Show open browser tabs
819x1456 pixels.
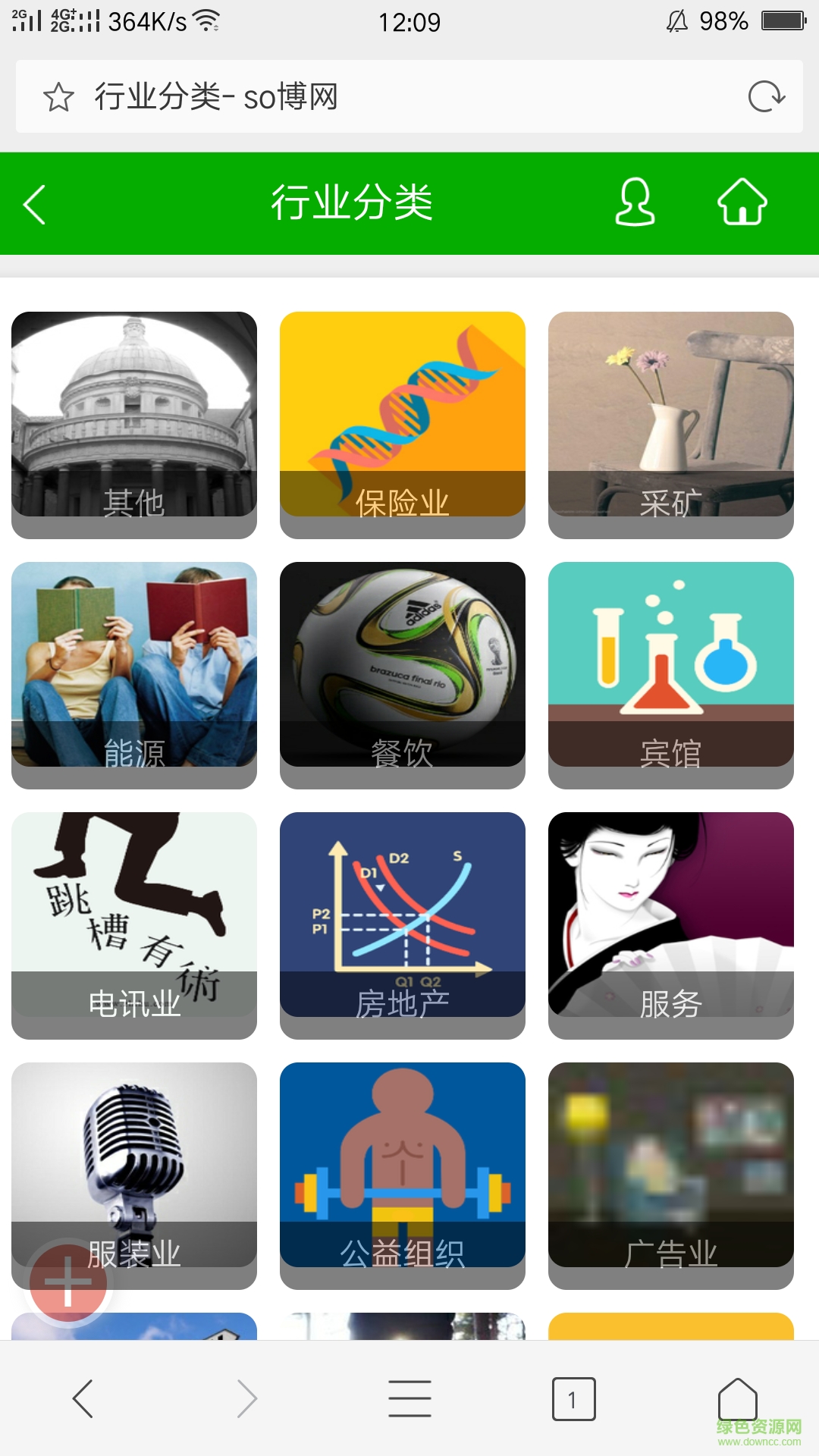click(573, 1398)
